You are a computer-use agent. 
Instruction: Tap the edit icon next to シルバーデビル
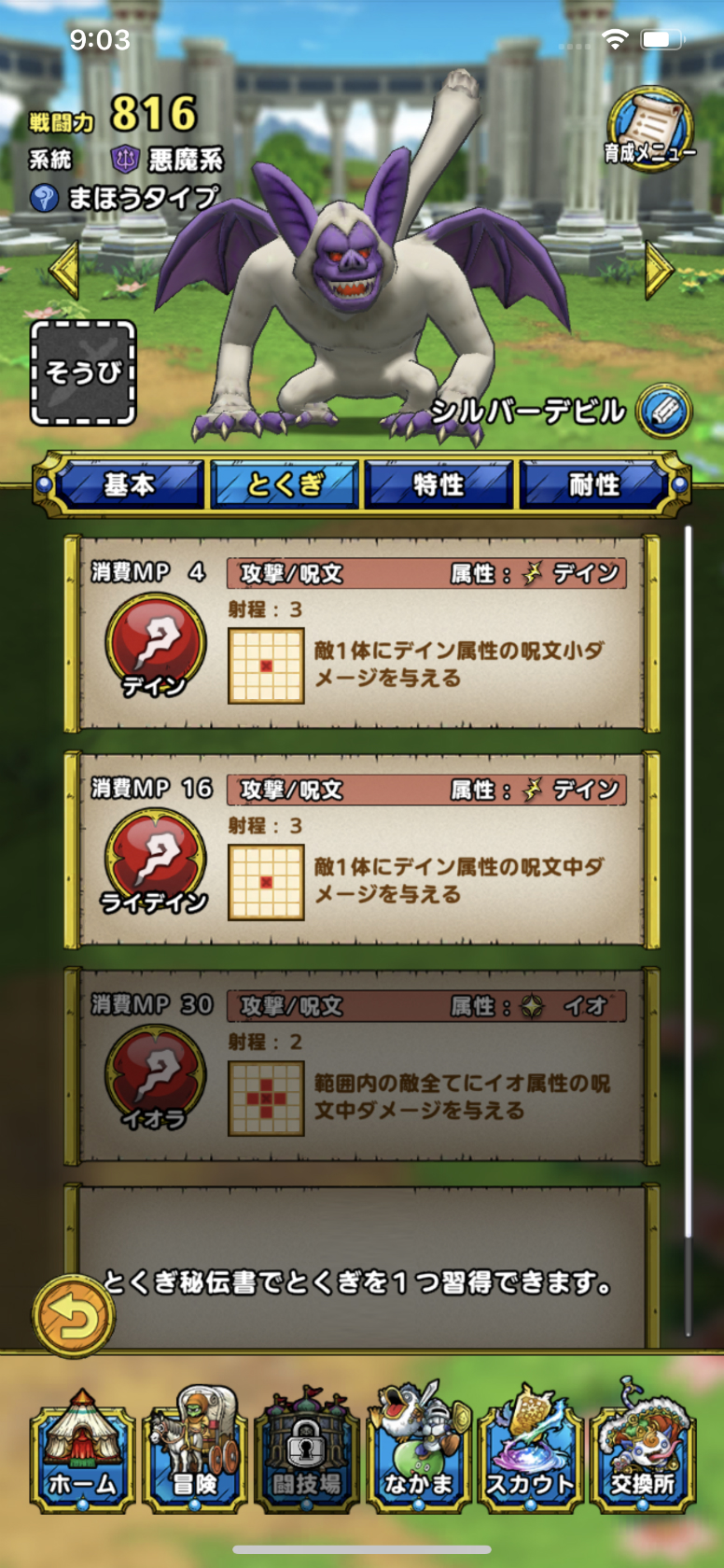pyautogui.click(x=663, y=412)
